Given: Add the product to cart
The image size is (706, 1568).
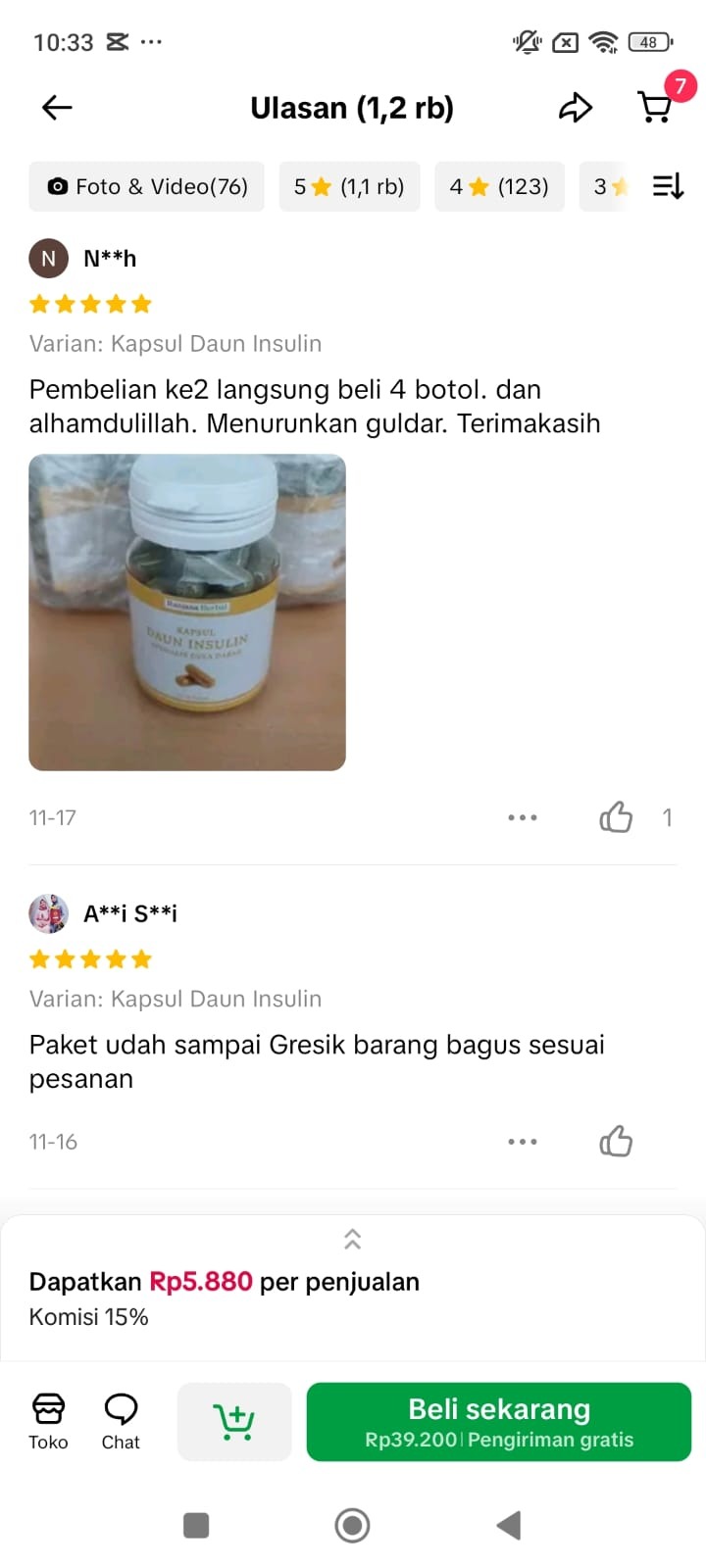Looking at the screenshot, I should coord(234,1421).
